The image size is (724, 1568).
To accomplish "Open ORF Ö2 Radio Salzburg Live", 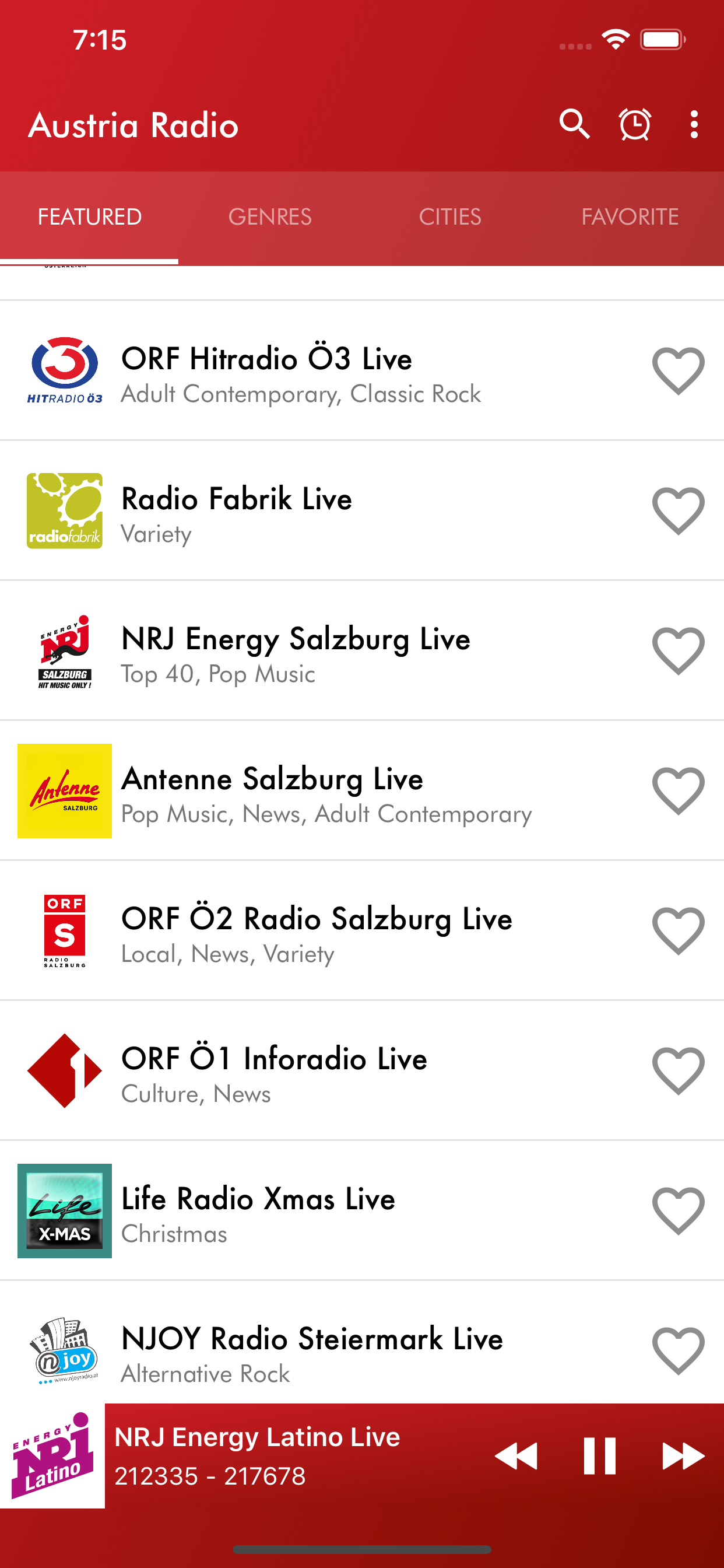I will (362, 930).
